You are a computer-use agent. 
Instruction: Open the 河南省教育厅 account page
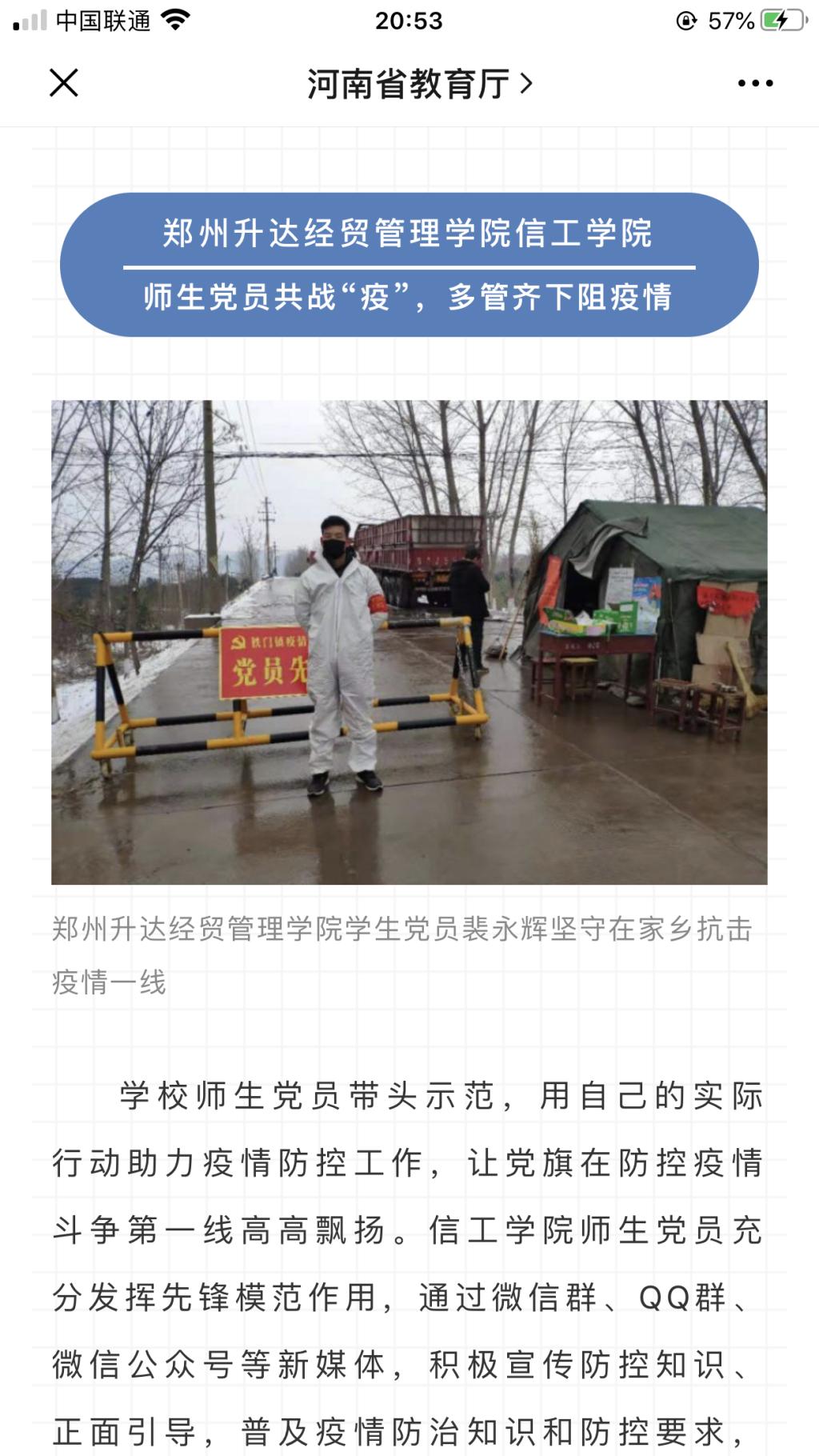point(418,83)
